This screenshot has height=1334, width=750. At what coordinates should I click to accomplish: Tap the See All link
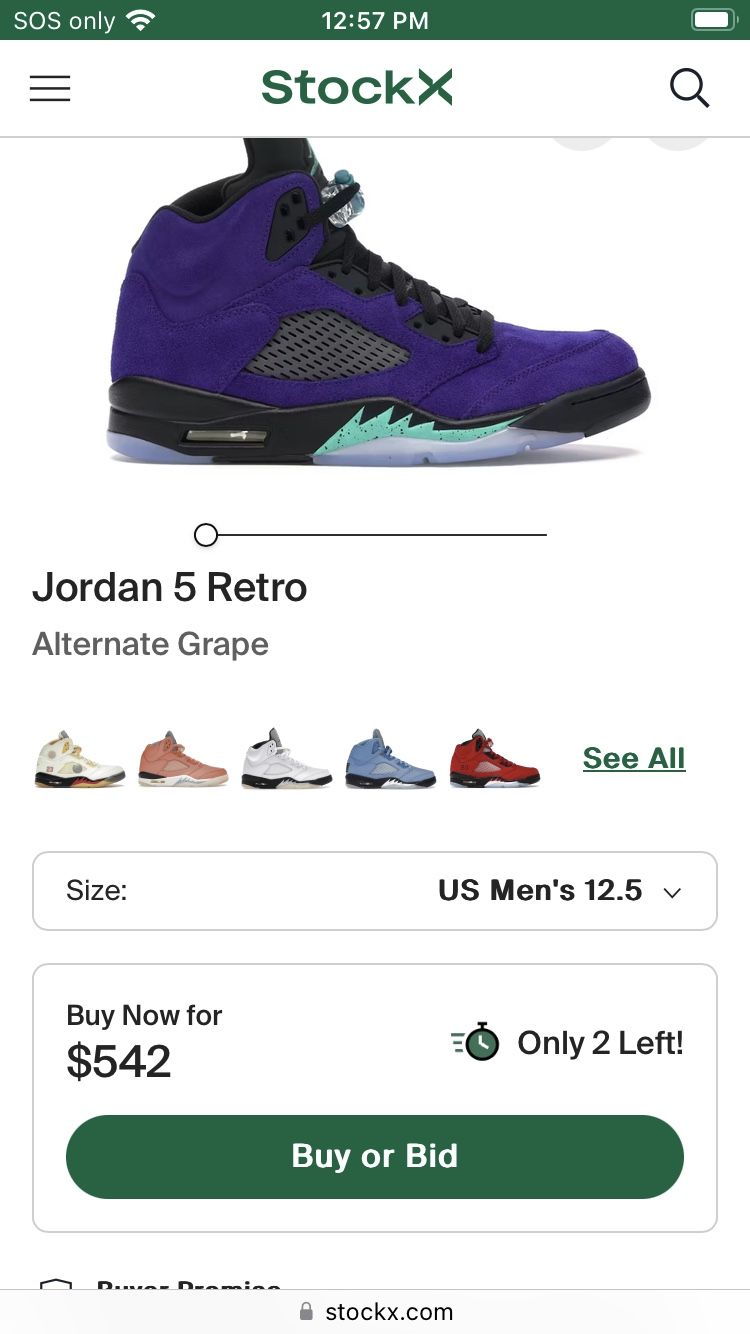634,758
